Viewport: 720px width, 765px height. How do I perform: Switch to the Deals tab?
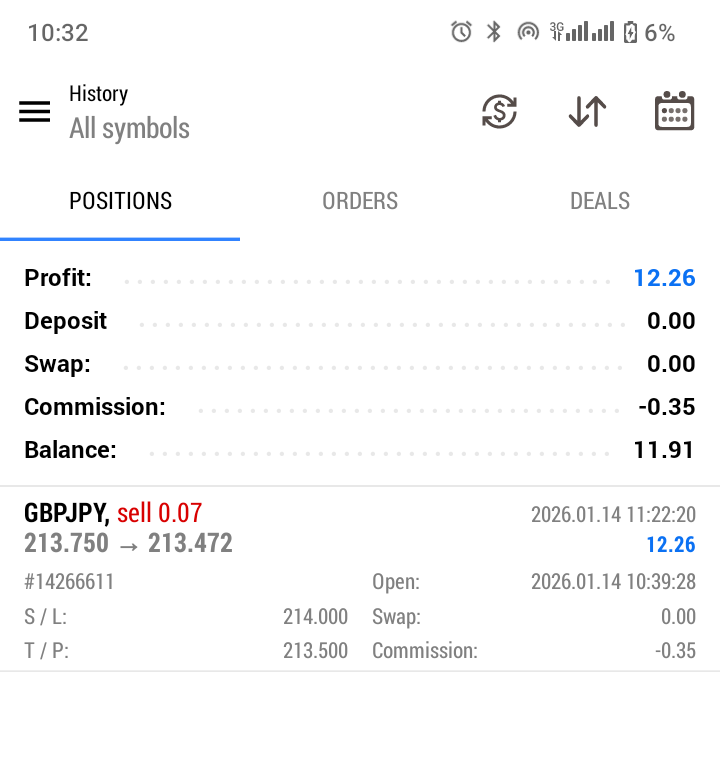600,201
